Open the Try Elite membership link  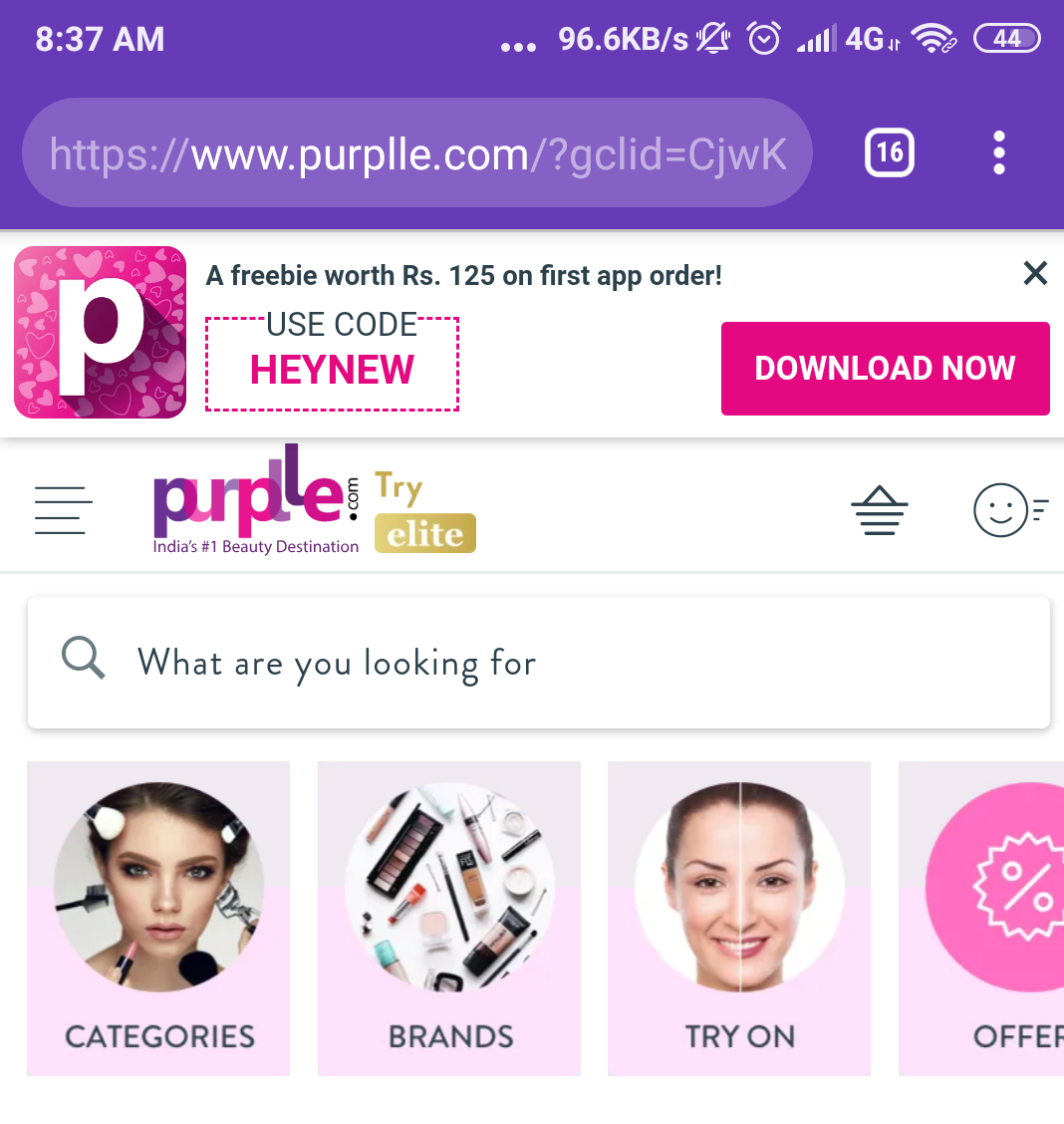pyautogui.click(x=424, y=512)
